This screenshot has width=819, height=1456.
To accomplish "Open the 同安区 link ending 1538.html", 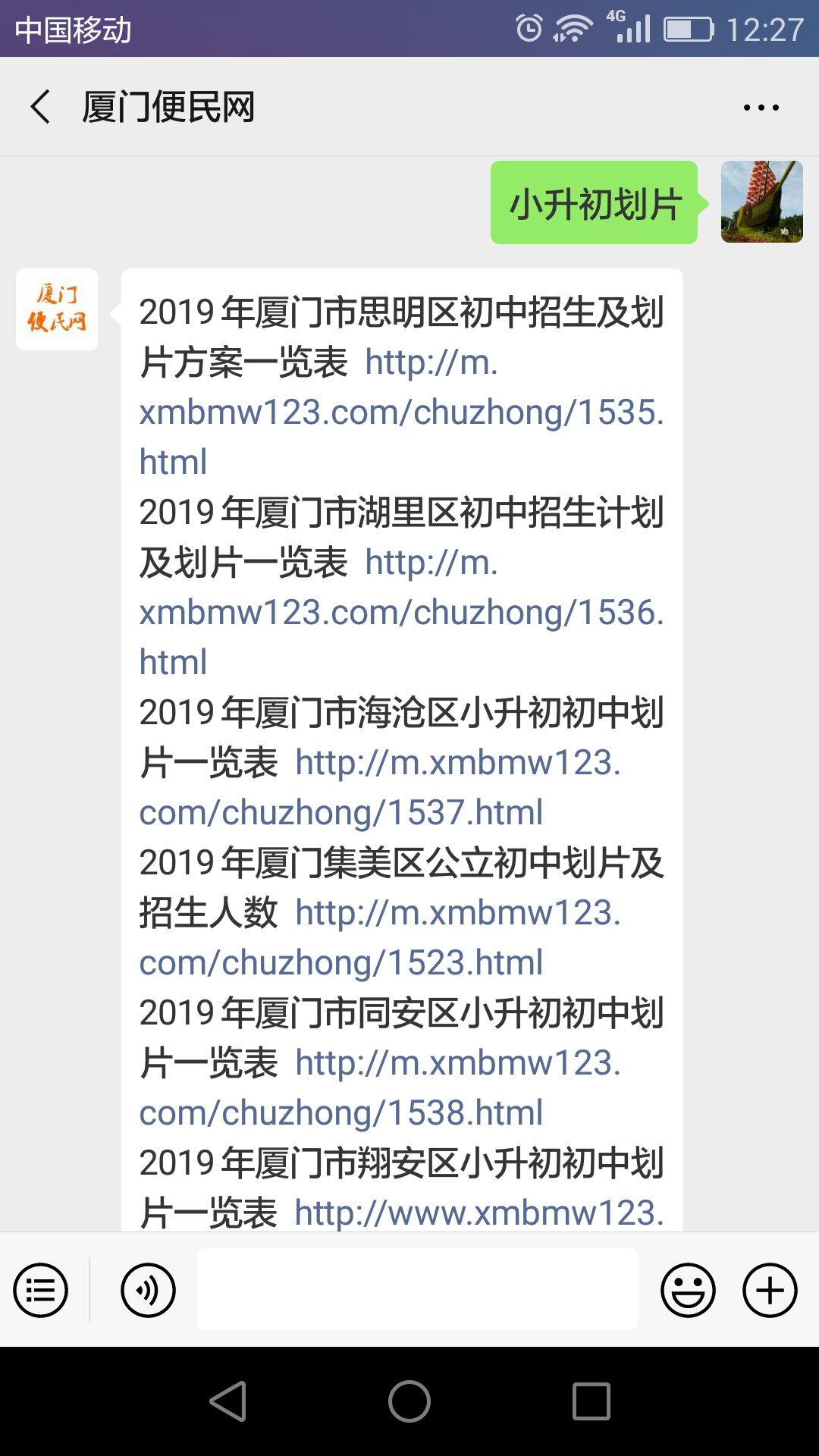I will [x=341, y=1112].
